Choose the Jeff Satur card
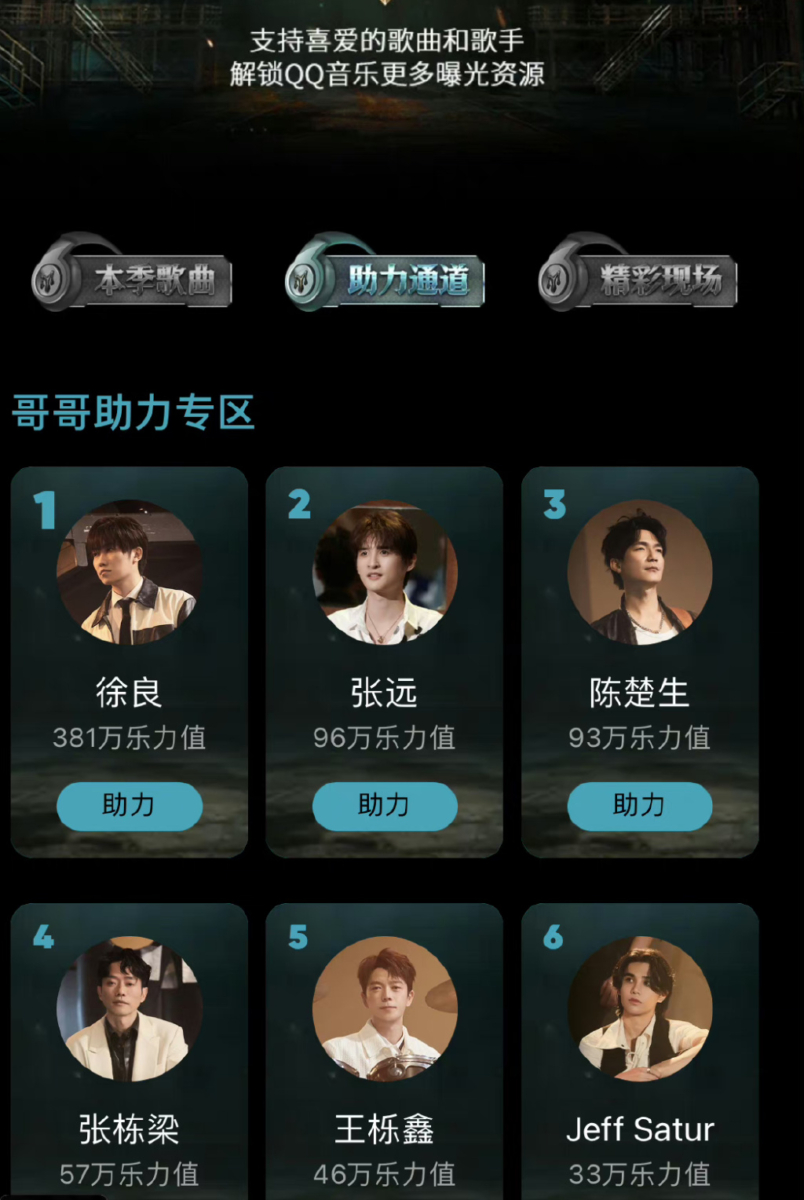This screenshot has width=804, height=1200. (640, 1050)
